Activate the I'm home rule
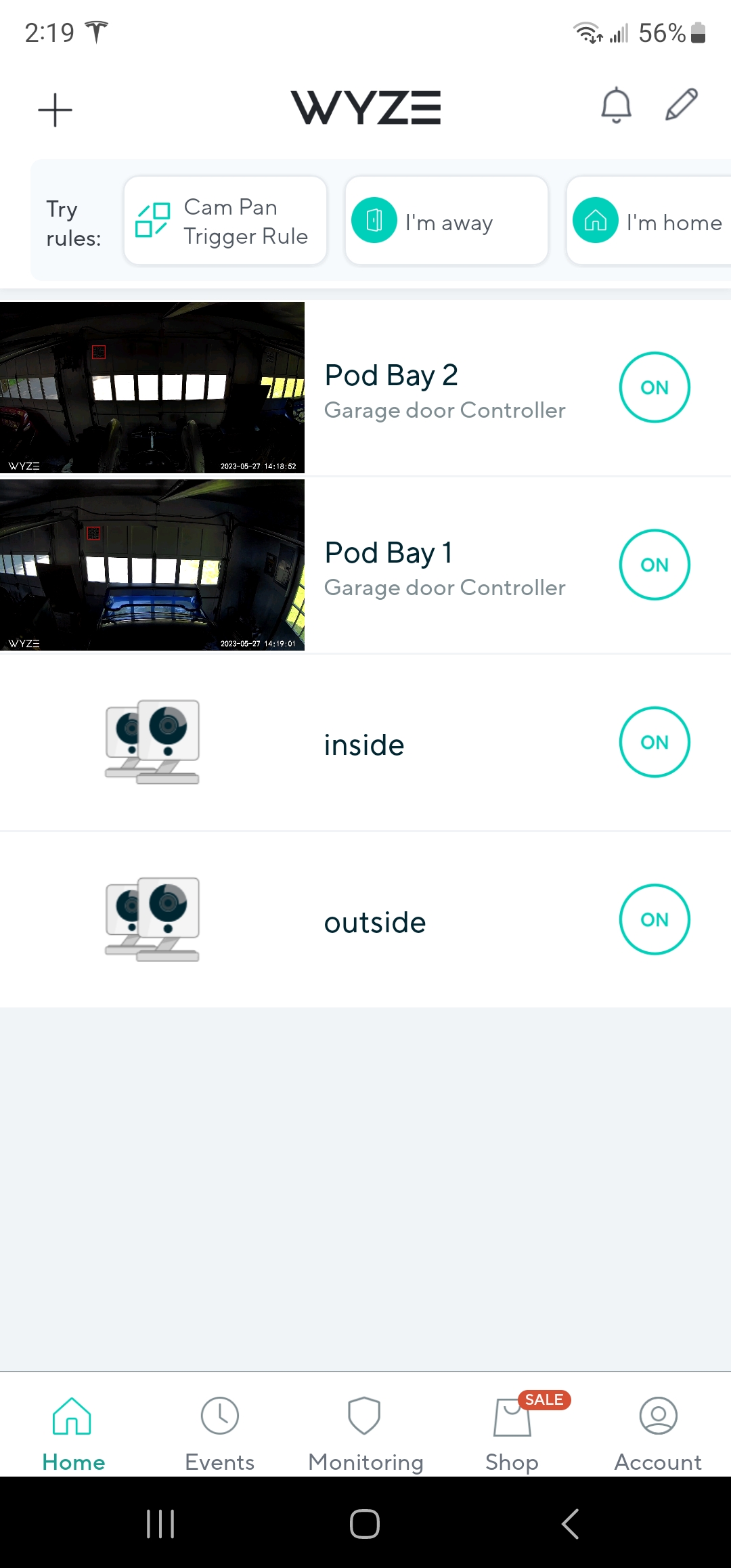Image resolution: width=731 pixels, height=1568 pixels. [650, 221]
